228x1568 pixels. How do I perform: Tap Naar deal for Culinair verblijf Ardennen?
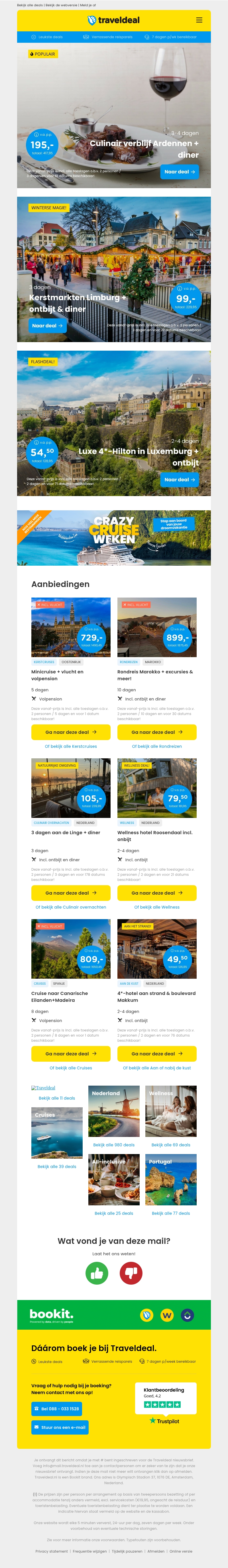click(x=179, y=172)
